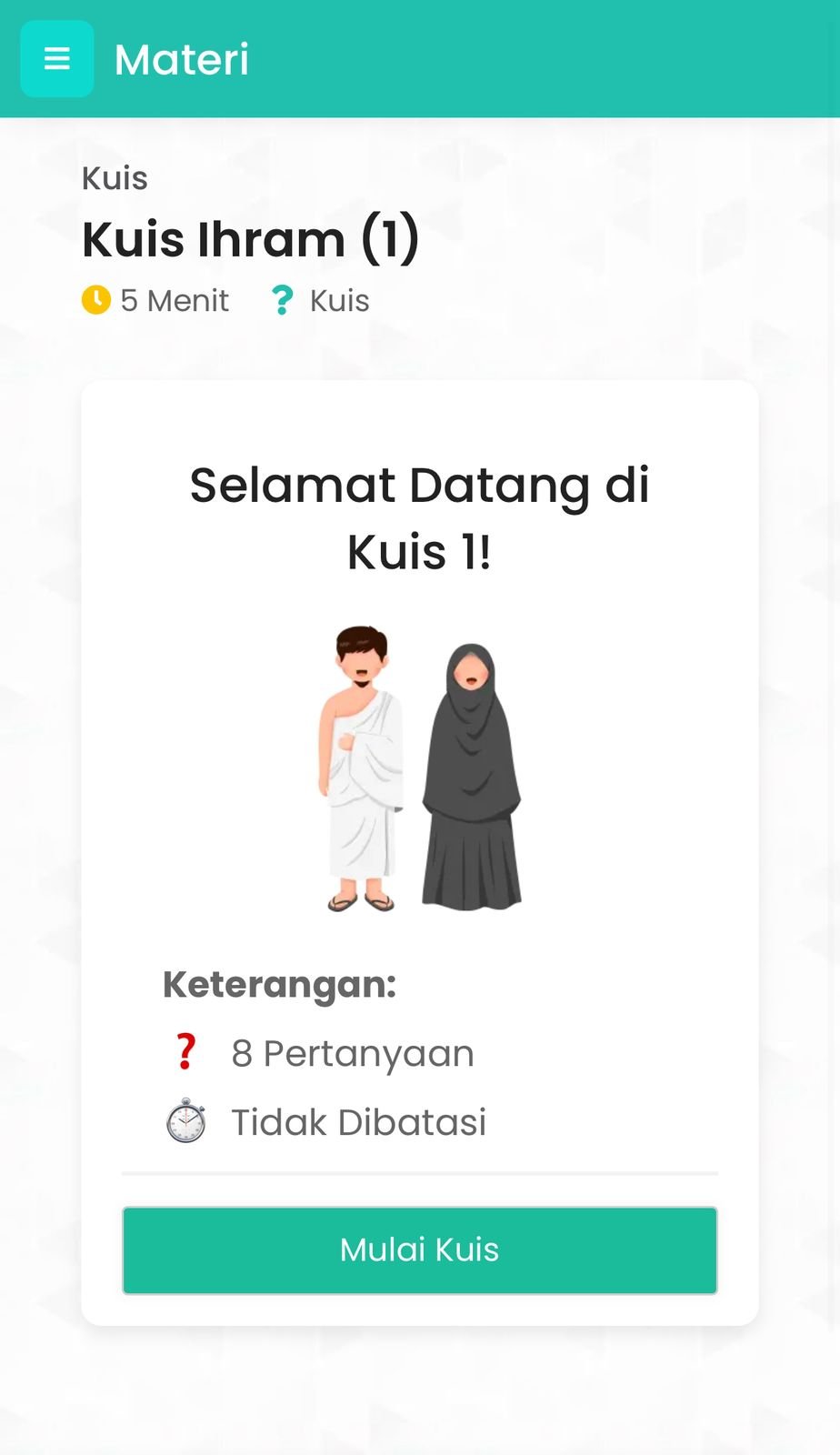The height and width of the screenshot is (1455, 840).
Task: Open the hamburger menu
Action: click(x=56, y=59)
